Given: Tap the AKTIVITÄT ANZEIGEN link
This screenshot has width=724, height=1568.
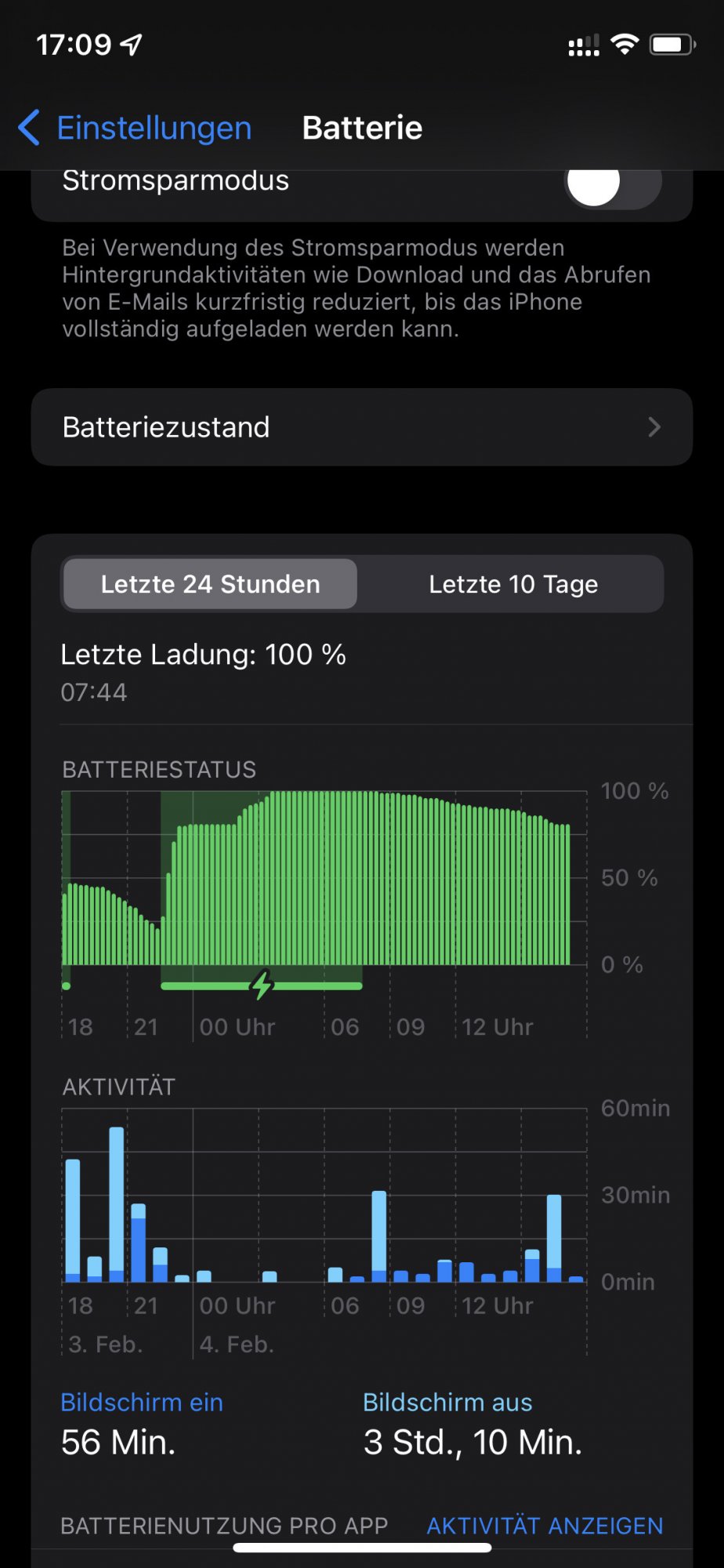Looking at the screenshot, I should [x=545, y=1525].
